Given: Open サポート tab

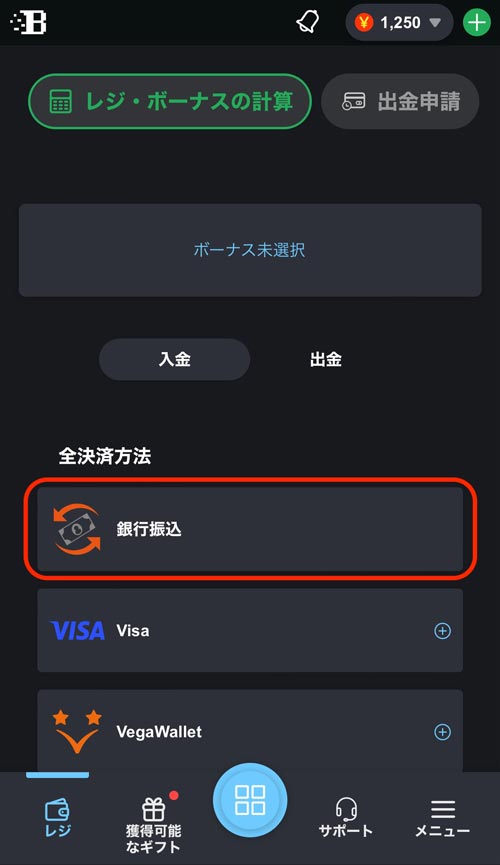Looking at the screenshot, I should pos(345,818).
